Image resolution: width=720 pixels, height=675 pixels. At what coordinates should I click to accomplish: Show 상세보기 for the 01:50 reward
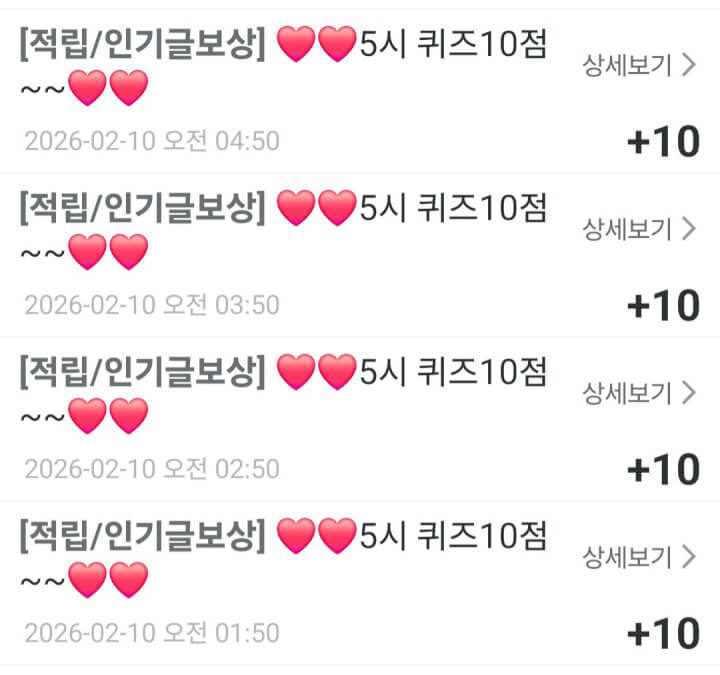[x=638, y=557]
